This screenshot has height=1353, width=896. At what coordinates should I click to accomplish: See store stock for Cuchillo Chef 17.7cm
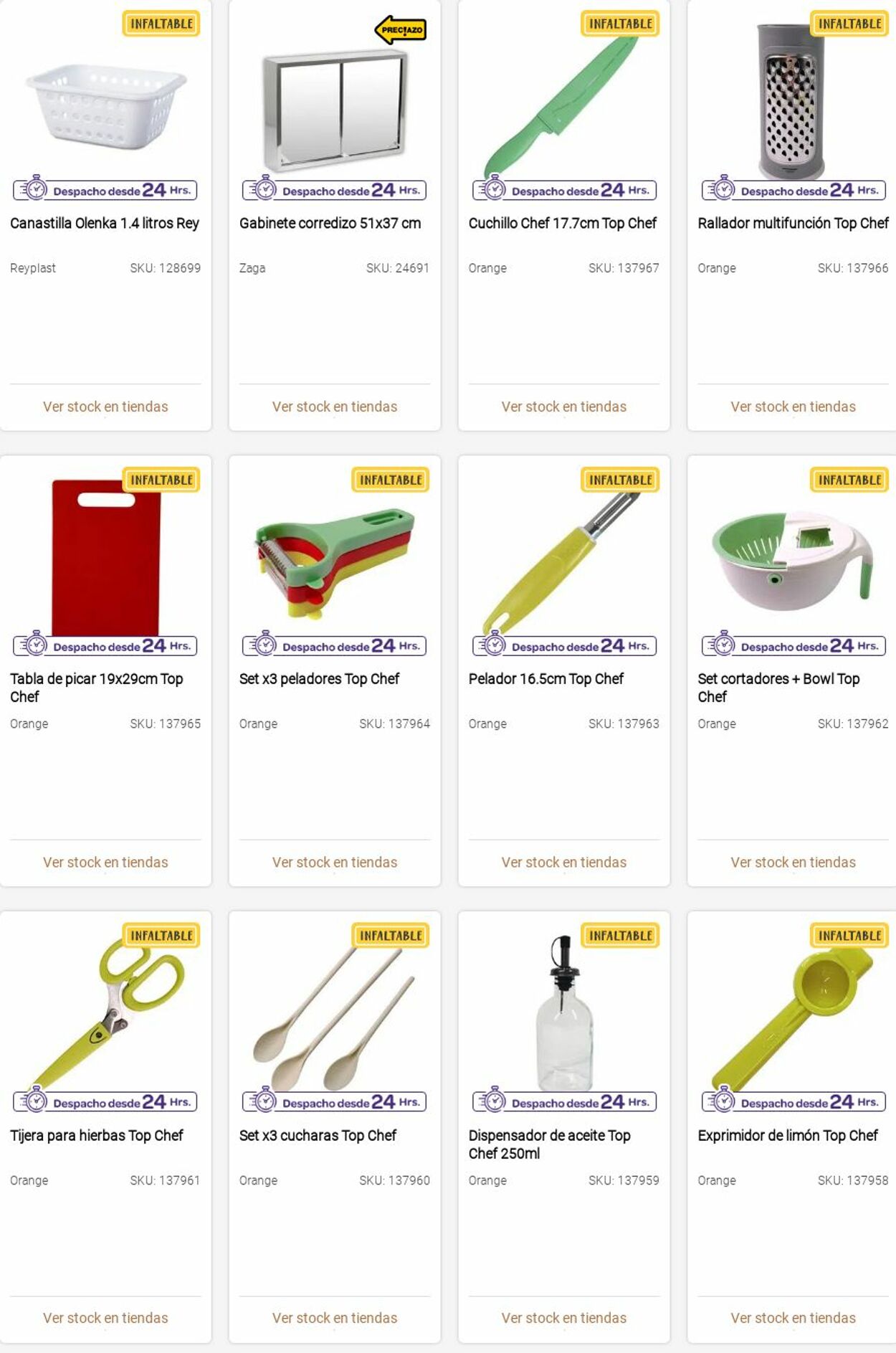tap(564, 407)
